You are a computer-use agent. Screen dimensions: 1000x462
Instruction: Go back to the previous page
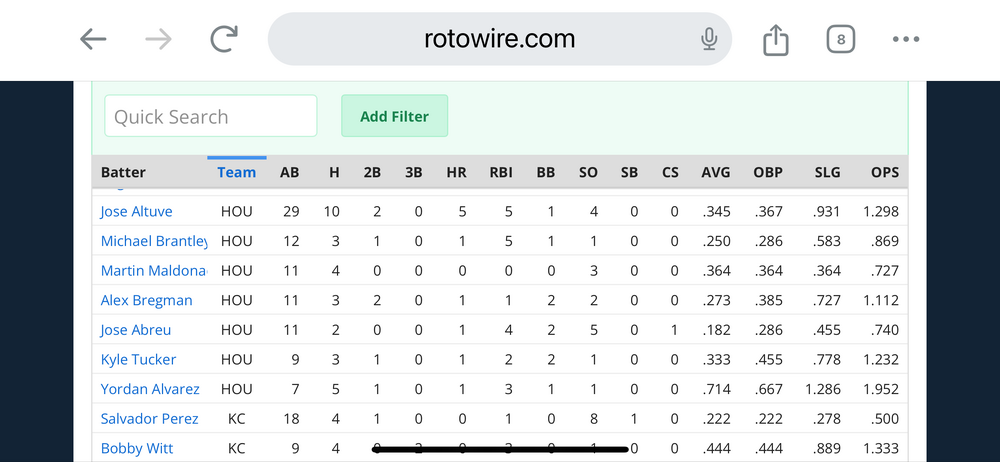93,39
